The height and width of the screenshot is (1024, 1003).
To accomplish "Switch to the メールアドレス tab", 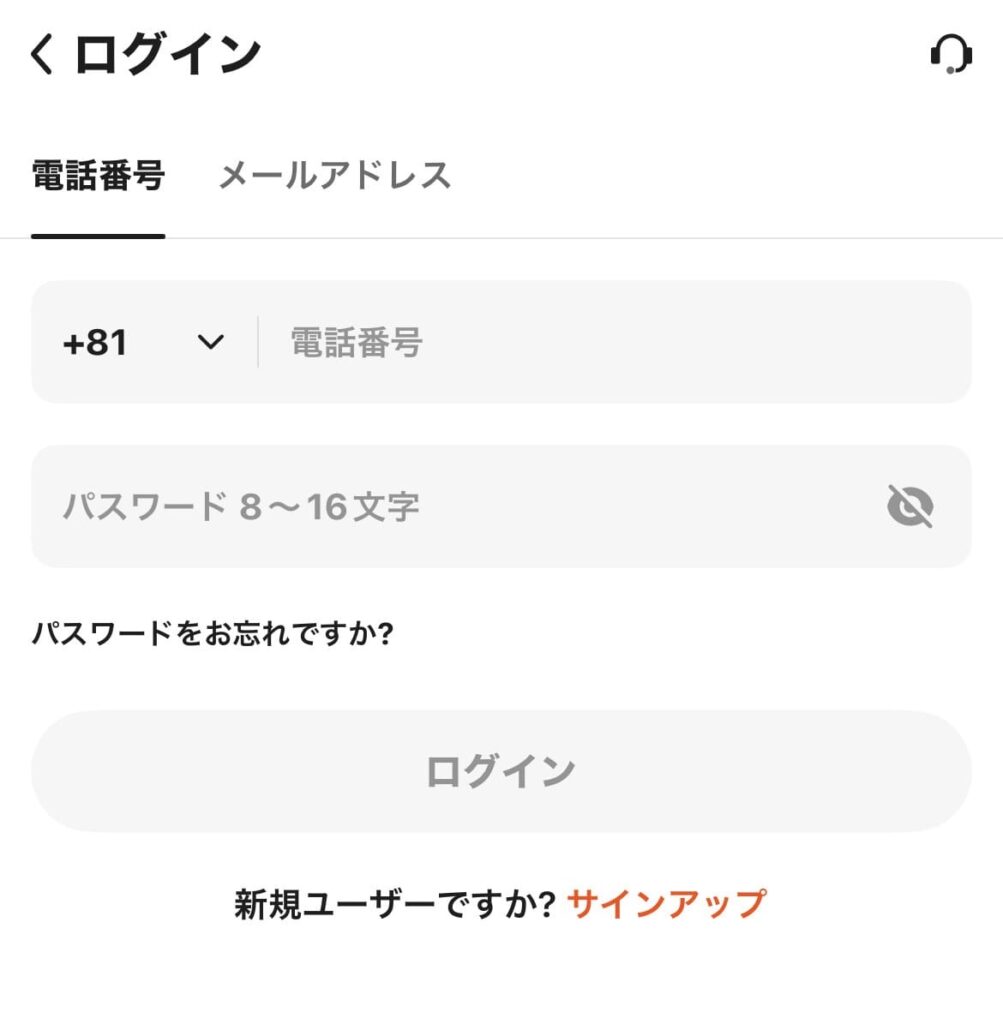I will pyautogui.click(x=334, y=176).
